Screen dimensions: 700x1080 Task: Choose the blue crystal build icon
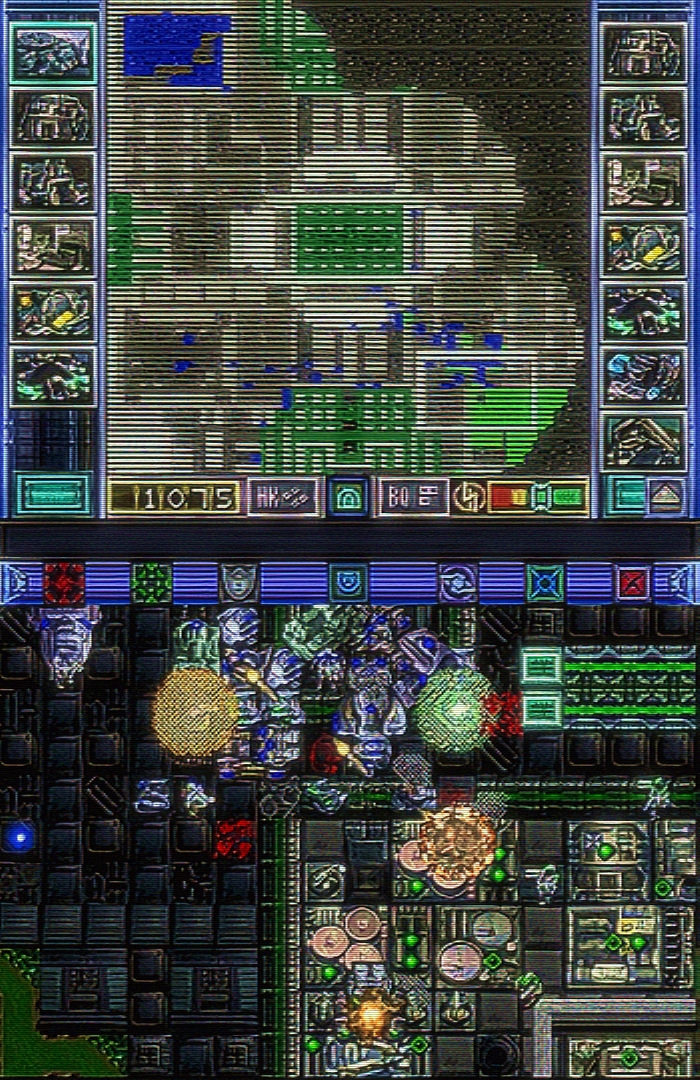[x=644, y=375]
